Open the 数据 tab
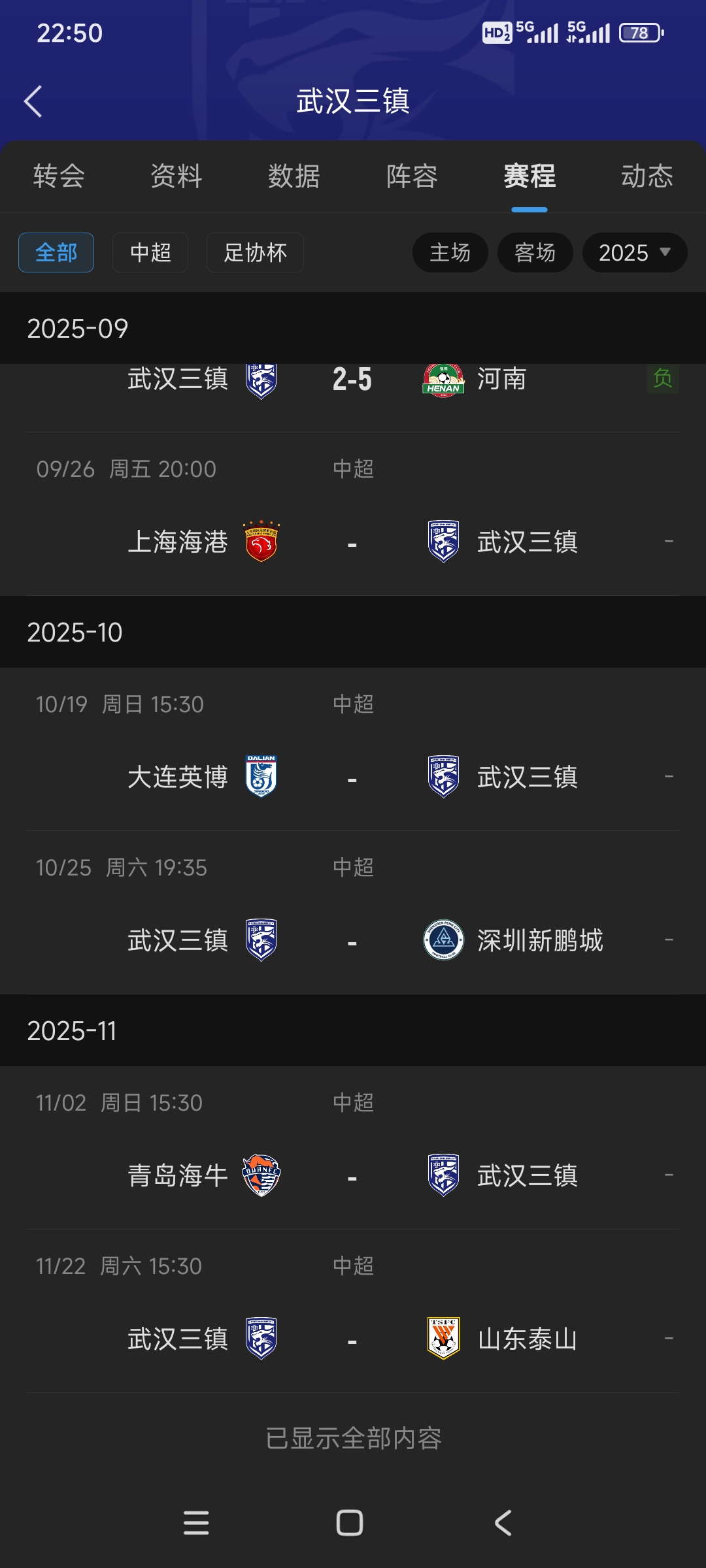Screen dimensions: 706x1568 (294, 176)
